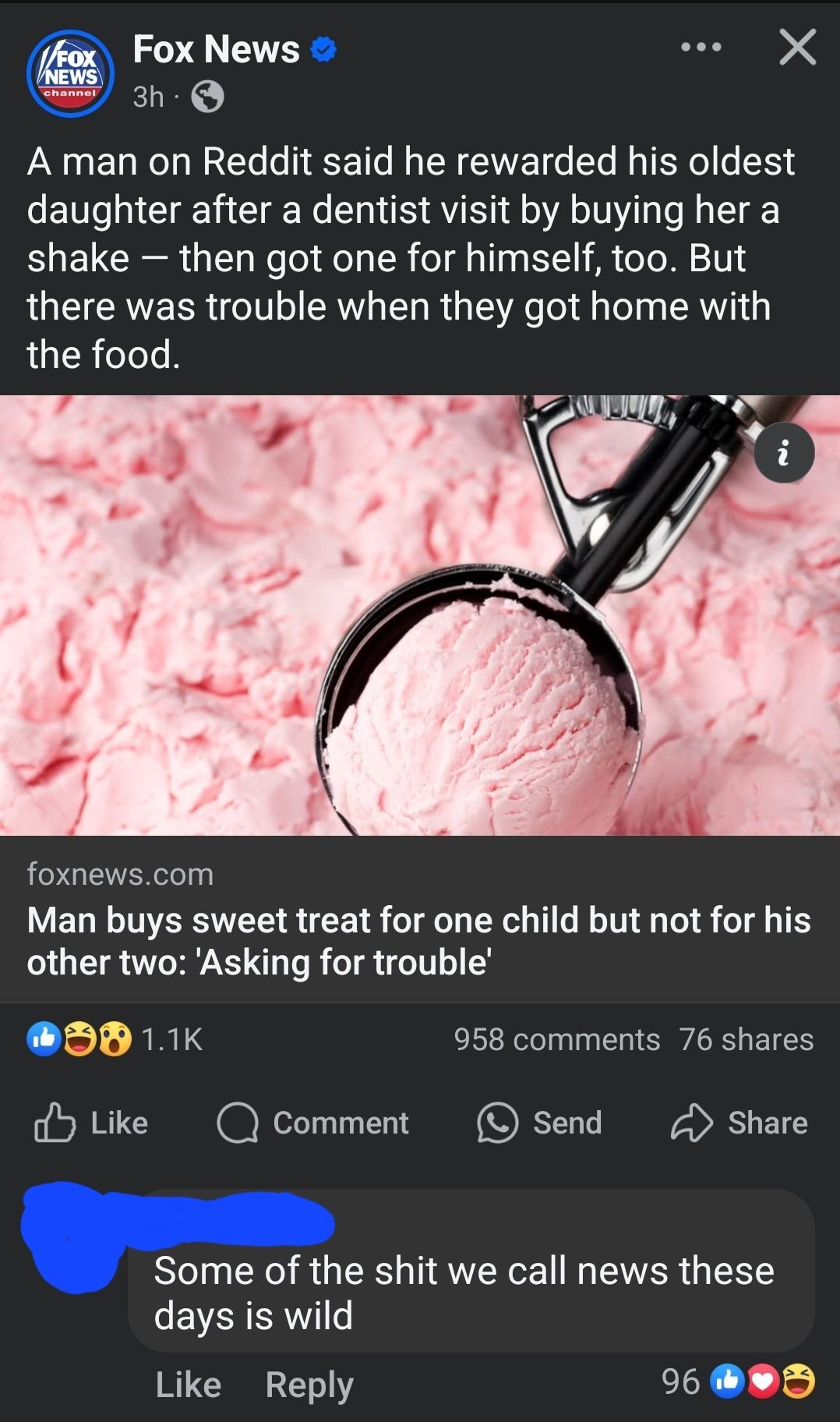
Task: Send the post via Messenger
Action: point(540,1123)
